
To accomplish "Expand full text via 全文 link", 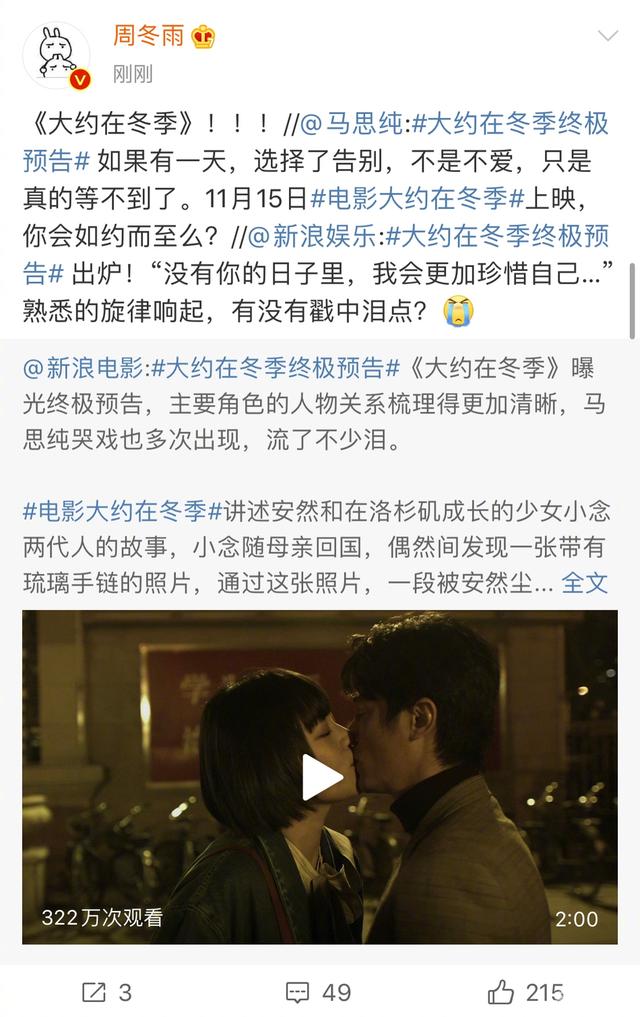I will point(585,581).
